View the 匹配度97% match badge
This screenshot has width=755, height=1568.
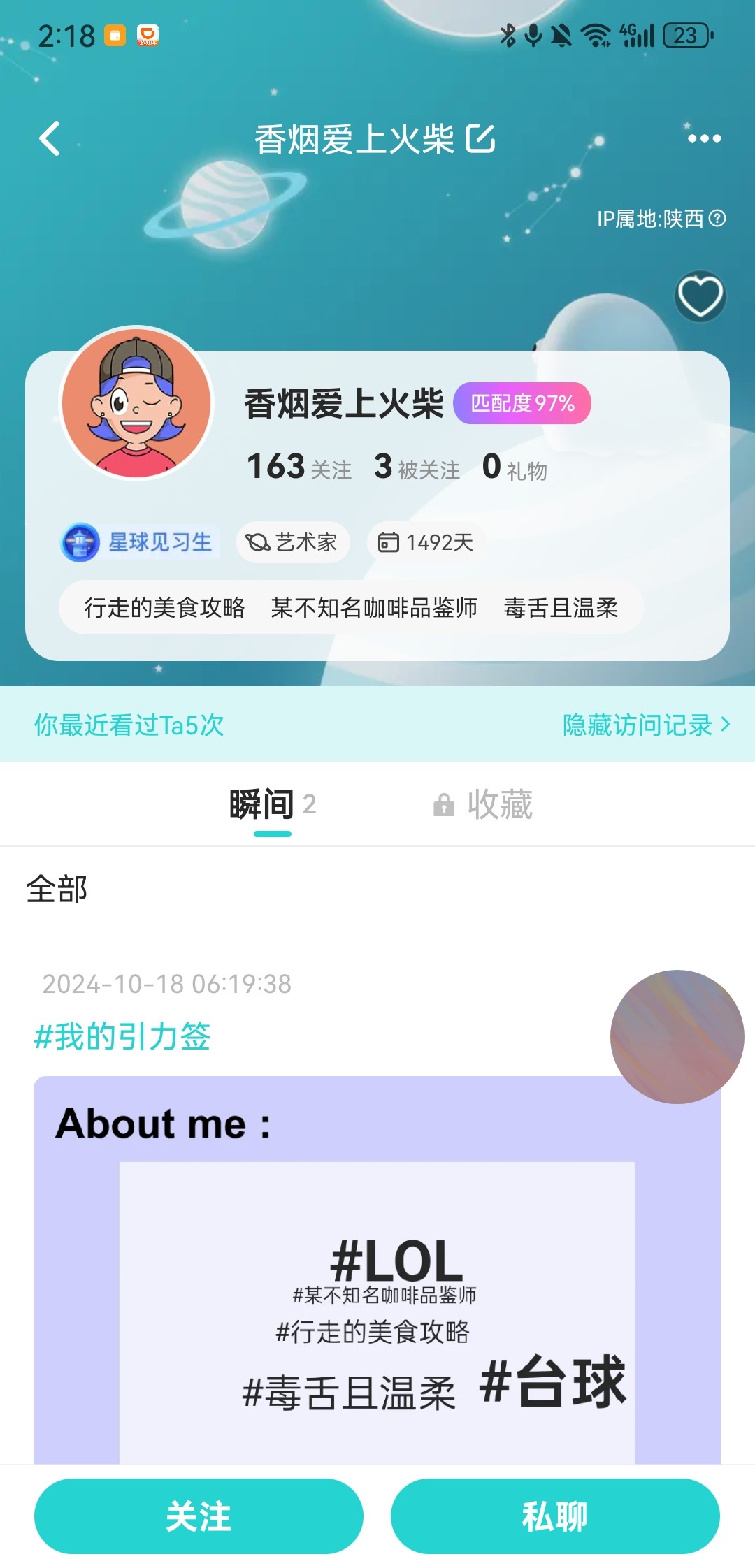522,403
